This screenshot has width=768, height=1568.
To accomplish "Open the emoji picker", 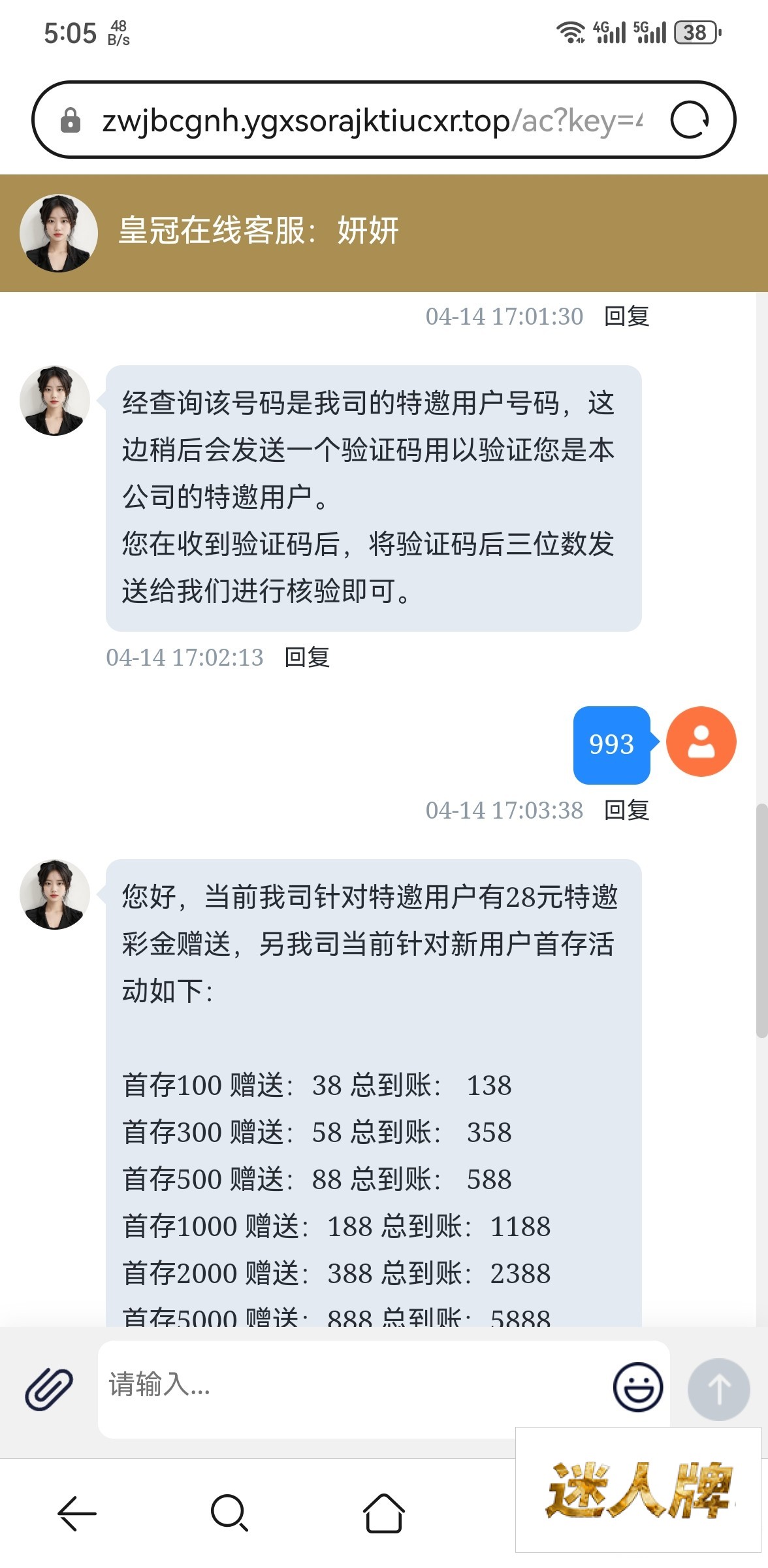I will coord(637,1386).
